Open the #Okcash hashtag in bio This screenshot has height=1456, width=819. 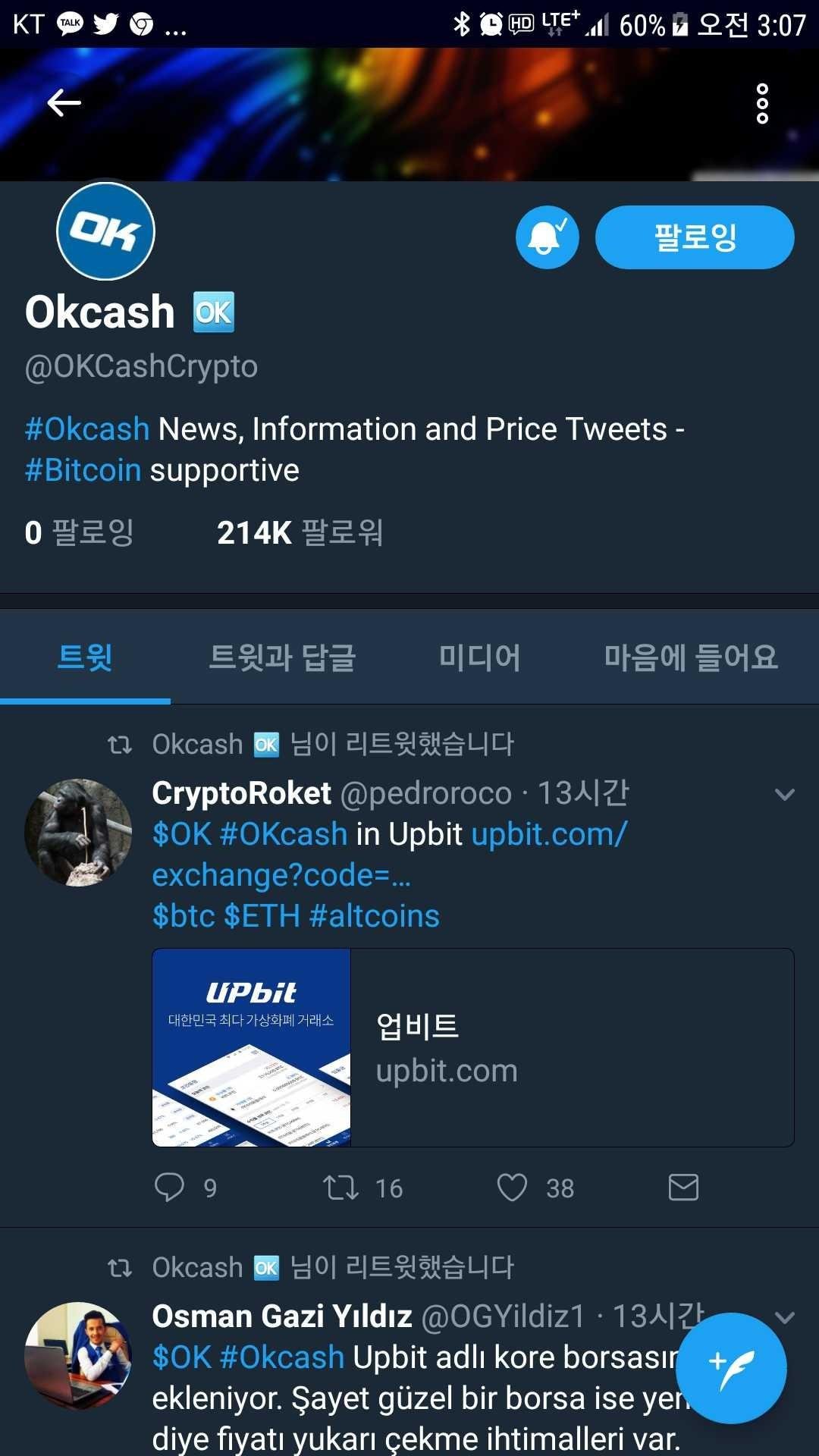point(87,429)
